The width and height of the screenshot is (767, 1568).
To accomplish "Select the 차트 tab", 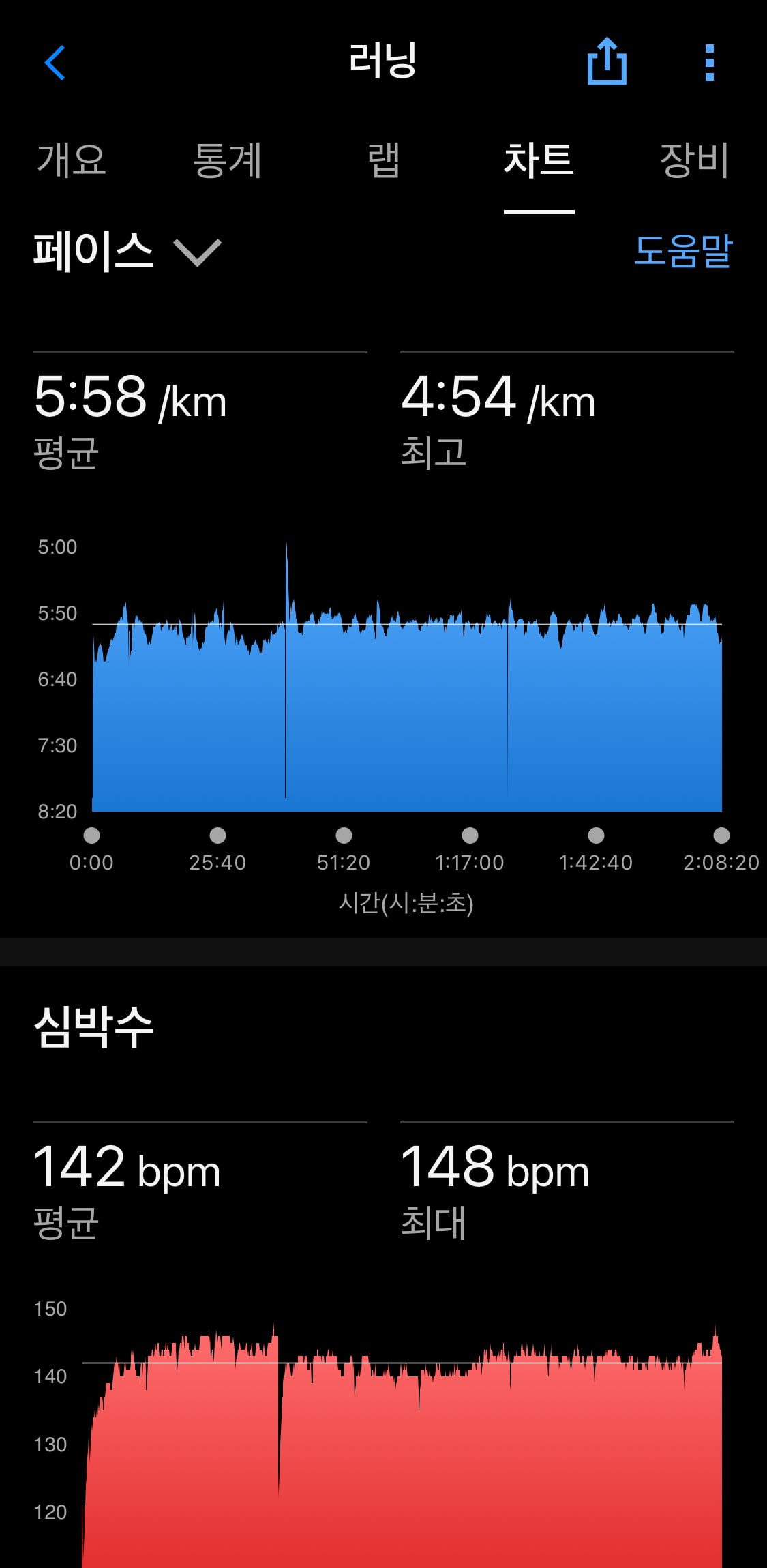I will click(539, 160).
